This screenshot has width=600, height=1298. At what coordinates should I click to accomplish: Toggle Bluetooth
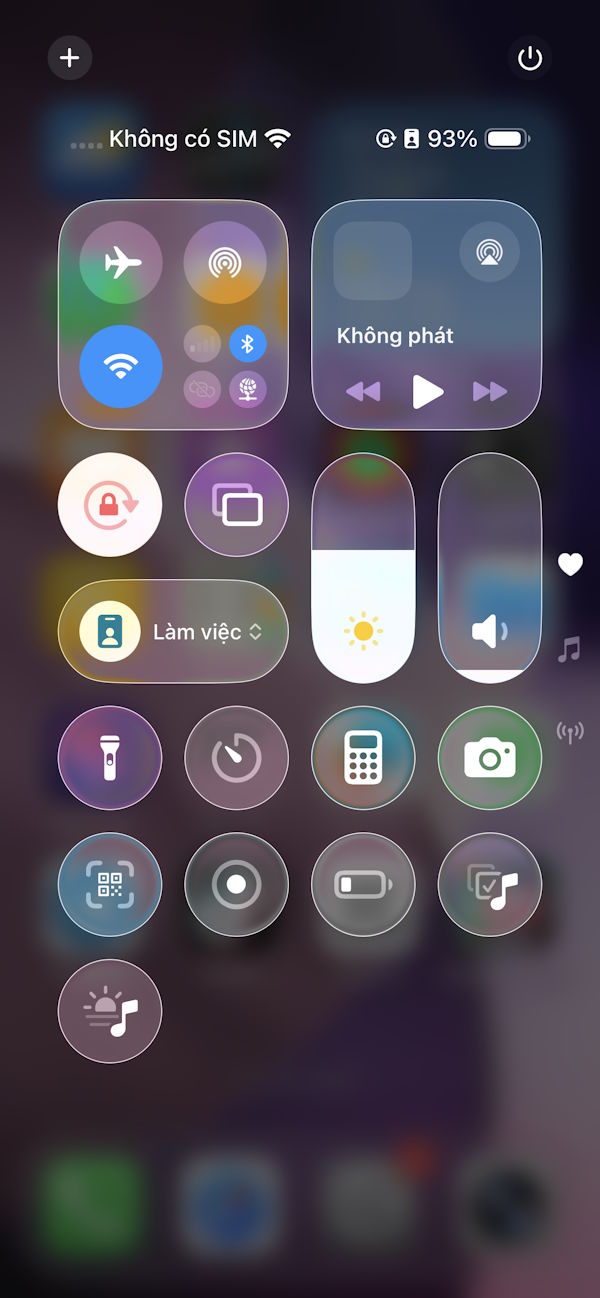click(x=248, y=344)
